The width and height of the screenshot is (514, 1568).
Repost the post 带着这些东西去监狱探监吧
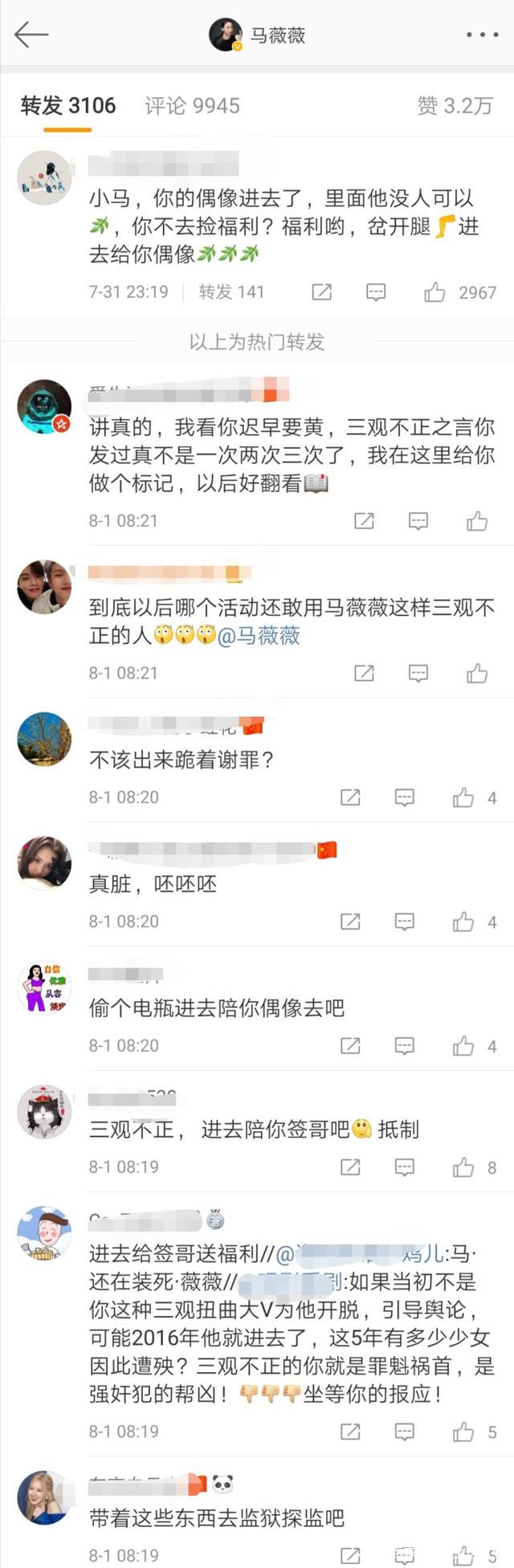click(350, 1555)
